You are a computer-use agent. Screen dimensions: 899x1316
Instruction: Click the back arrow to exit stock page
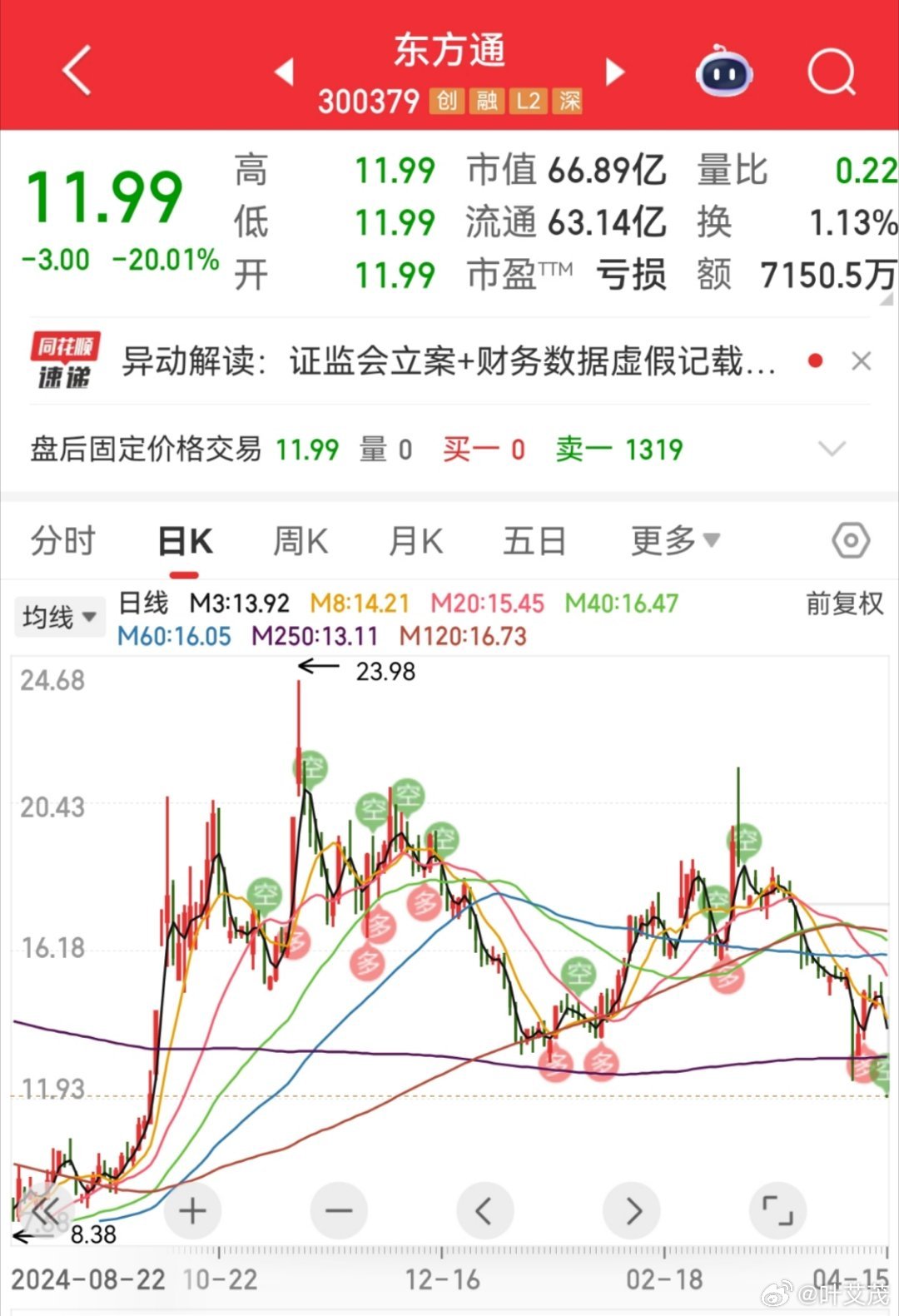[77, 71]
